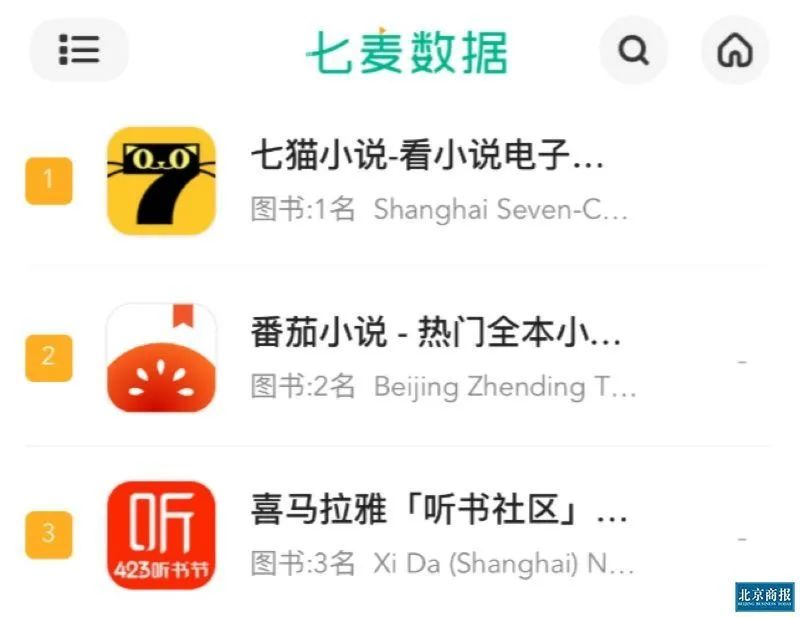Select the 喜马拉雅 听书社区 row

tap(439, 511)
